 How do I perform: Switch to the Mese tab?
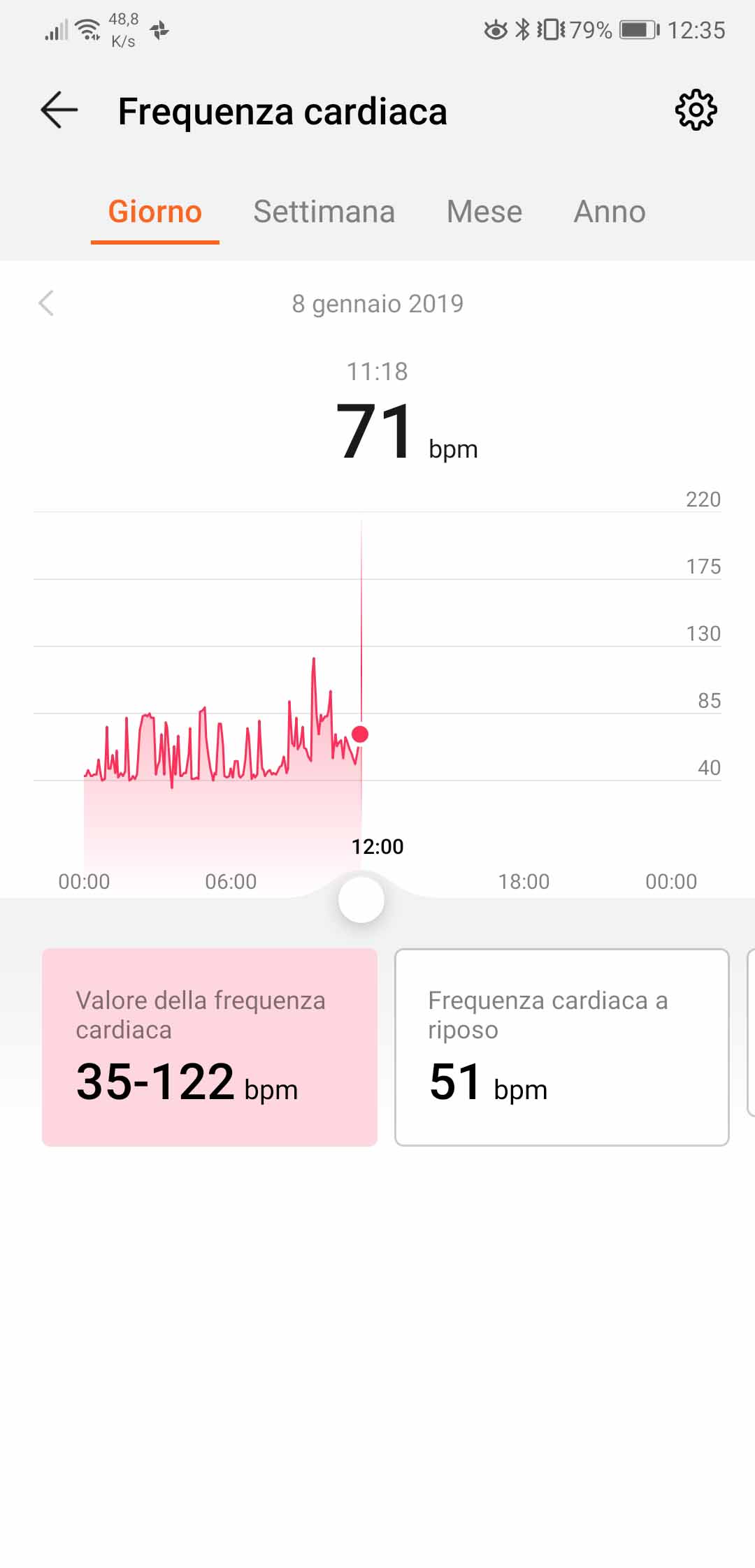pyautogui.click(x=484, y=212)
